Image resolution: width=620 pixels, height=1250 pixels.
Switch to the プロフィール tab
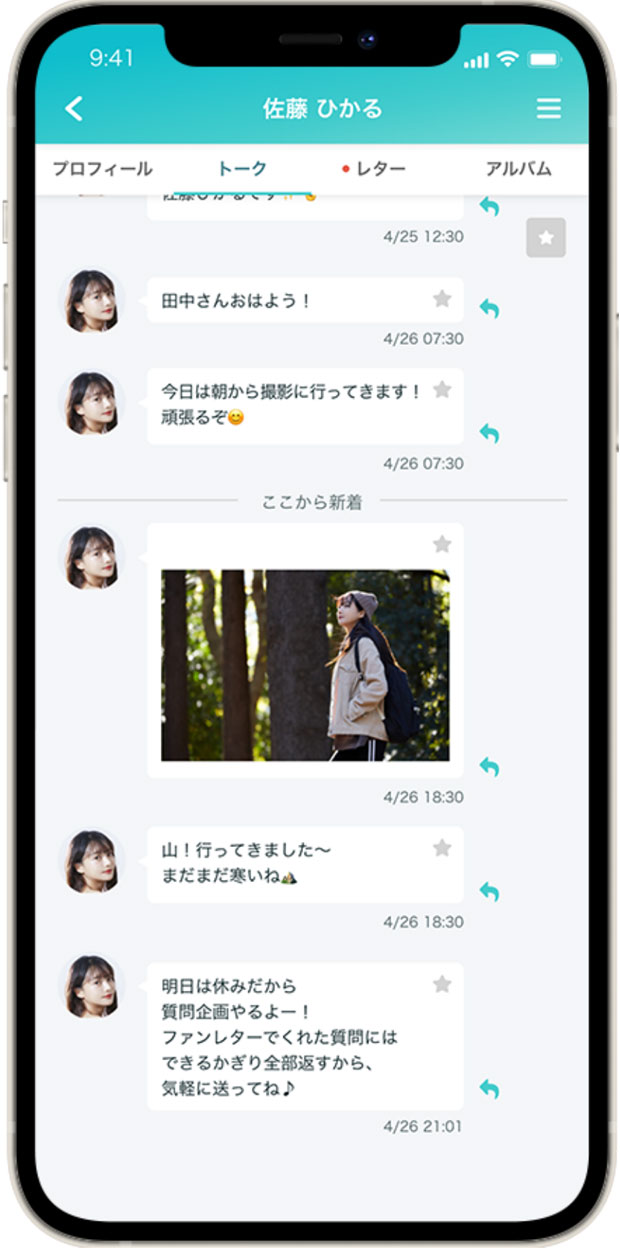[102, 169]
